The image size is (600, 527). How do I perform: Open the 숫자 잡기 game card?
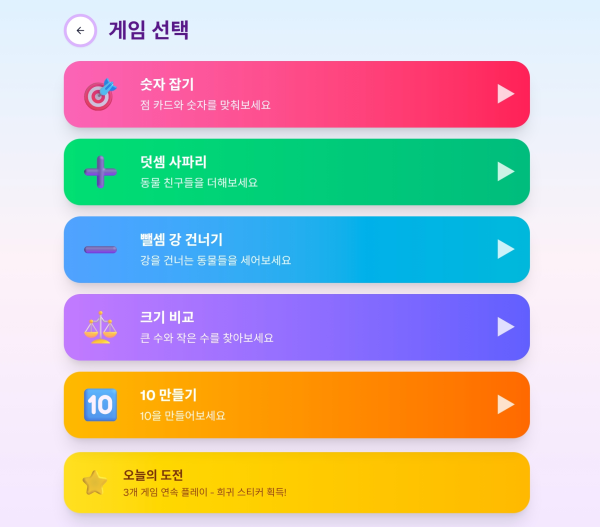[296, 94]
